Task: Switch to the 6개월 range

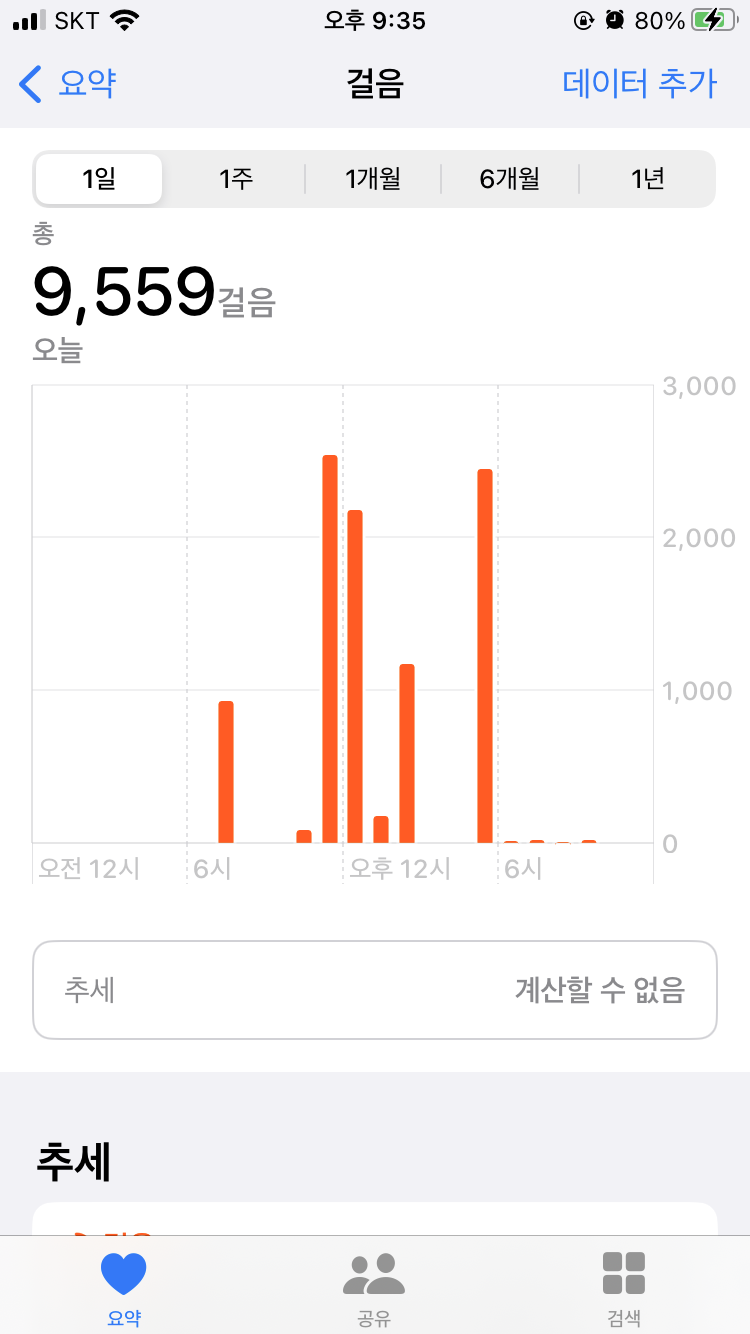Action: coord(510,180)
